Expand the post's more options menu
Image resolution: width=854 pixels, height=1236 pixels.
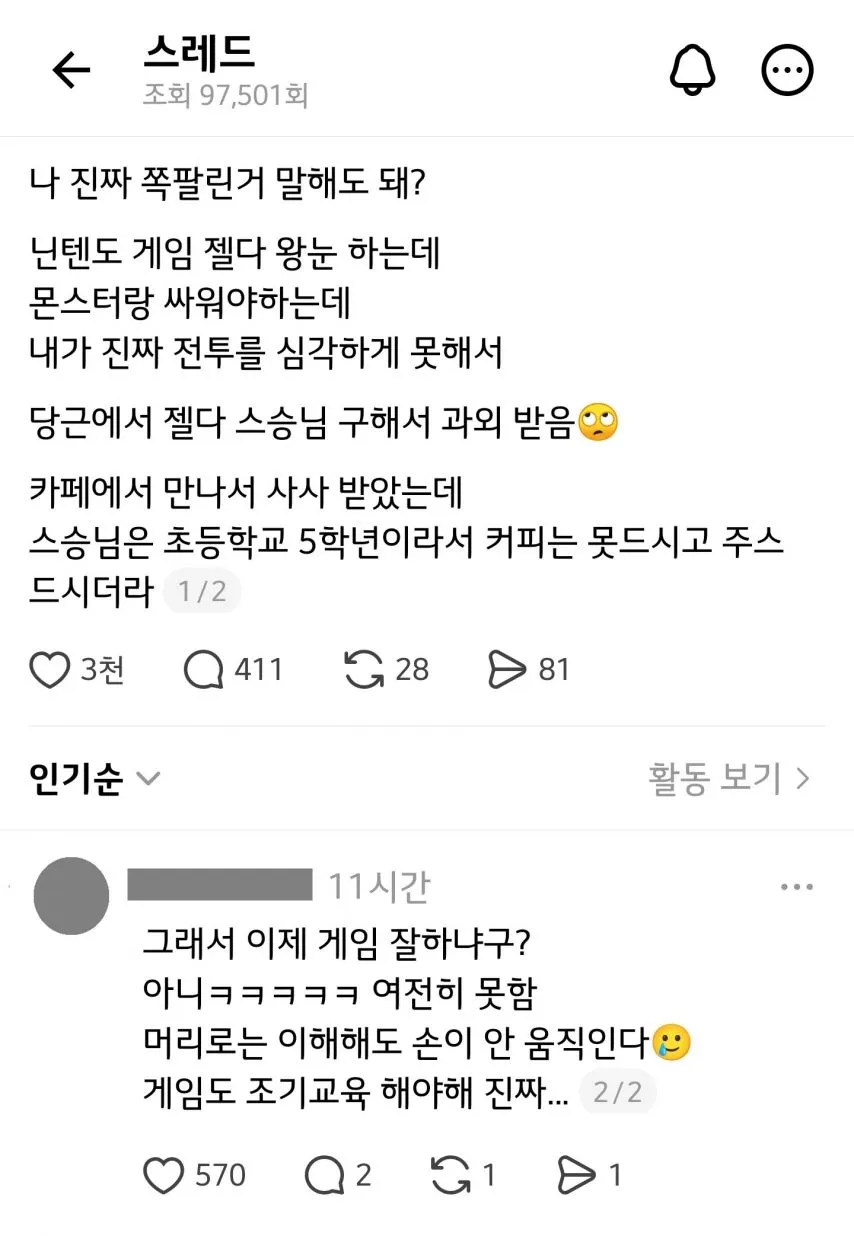point(788,69)
